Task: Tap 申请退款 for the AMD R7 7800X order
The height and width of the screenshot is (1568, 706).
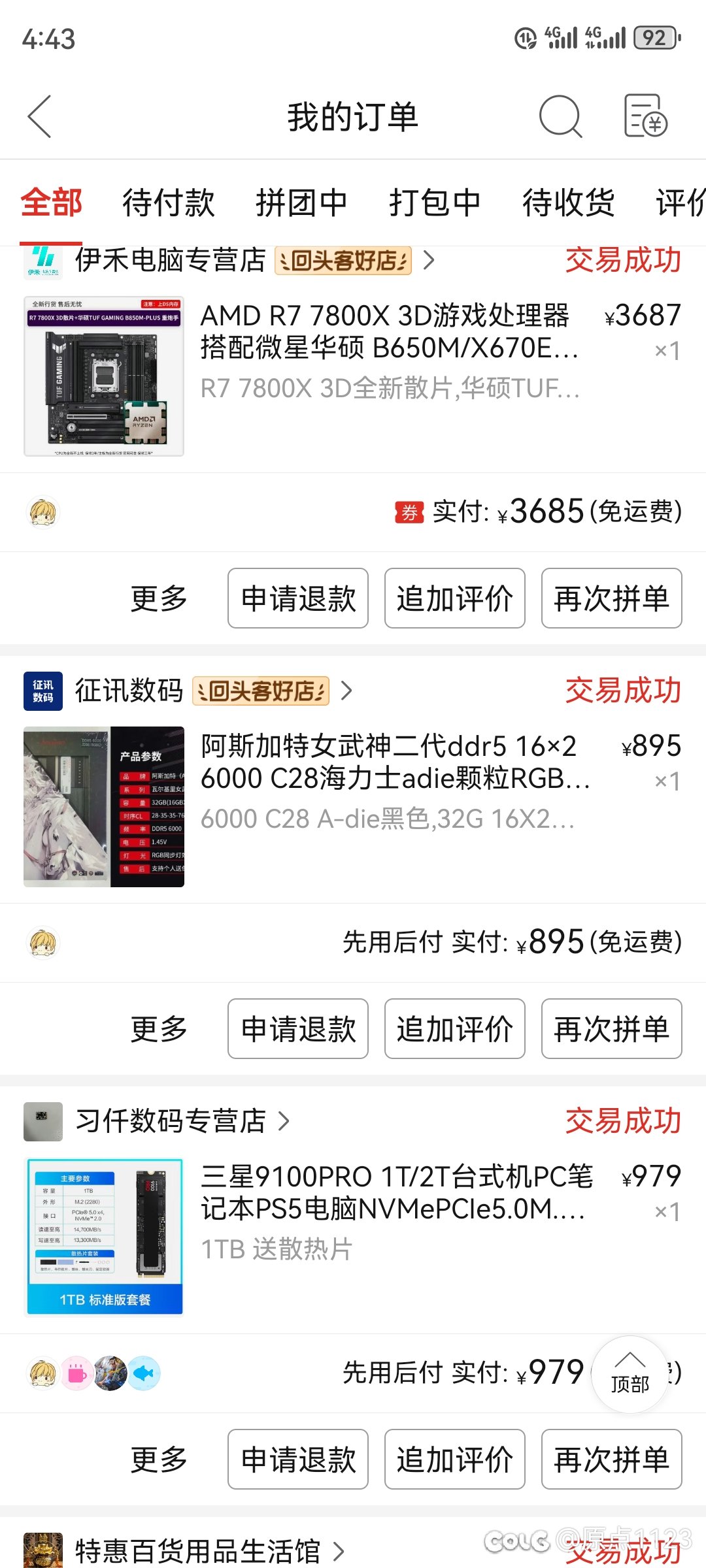Action: pos(298,598)
